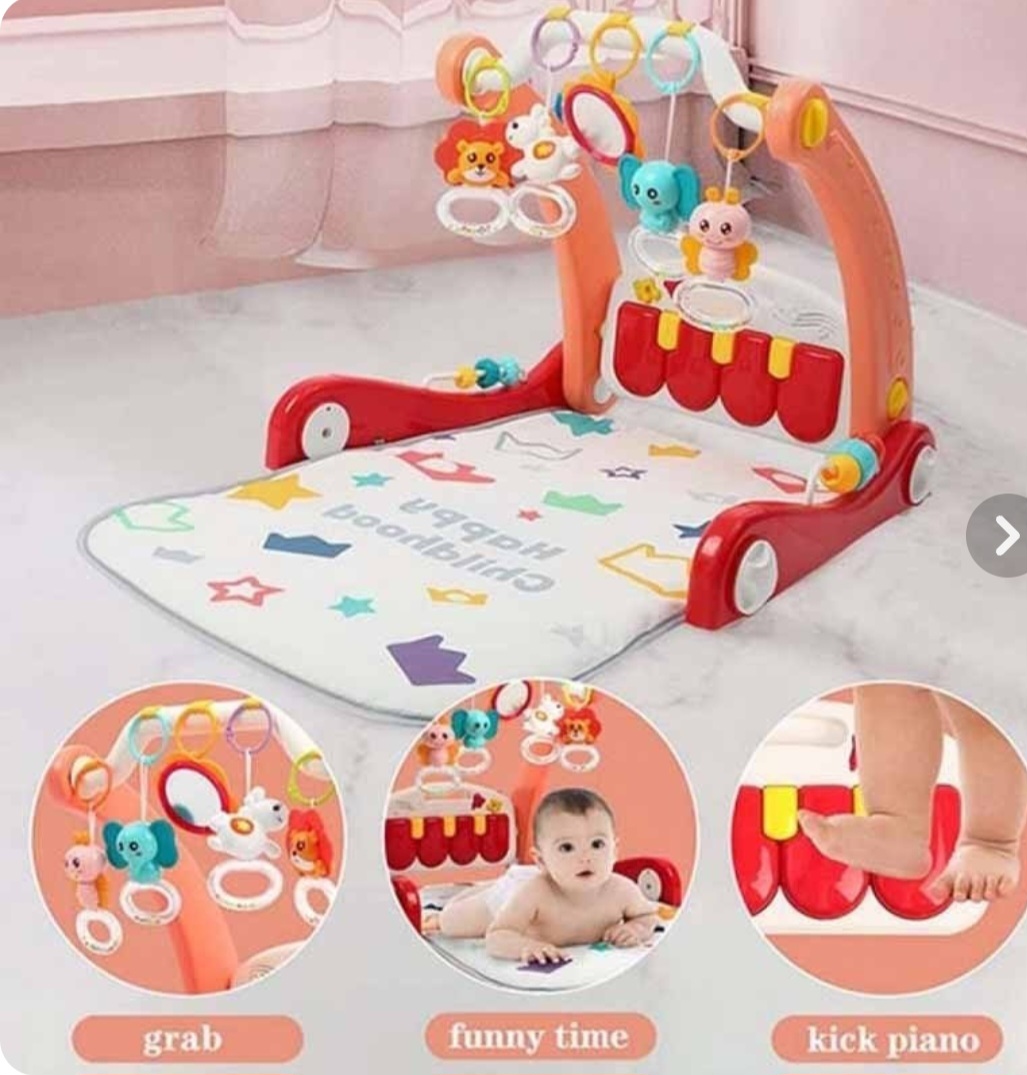The image size is (1027, 1075).
Task: Go to the next product image
Action: click(1003, 536)
